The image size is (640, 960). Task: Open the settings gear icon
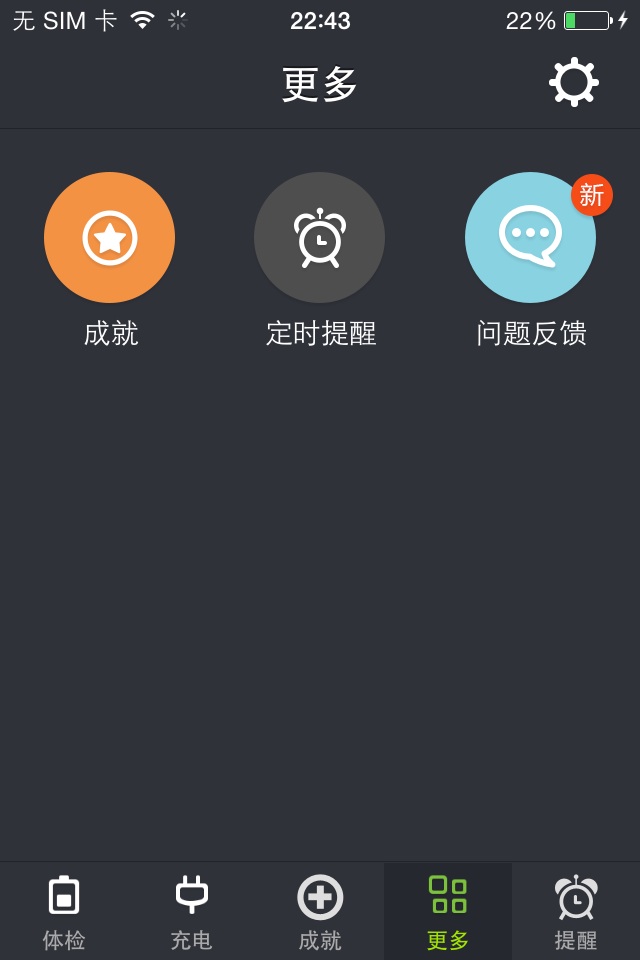pos(573,82)
